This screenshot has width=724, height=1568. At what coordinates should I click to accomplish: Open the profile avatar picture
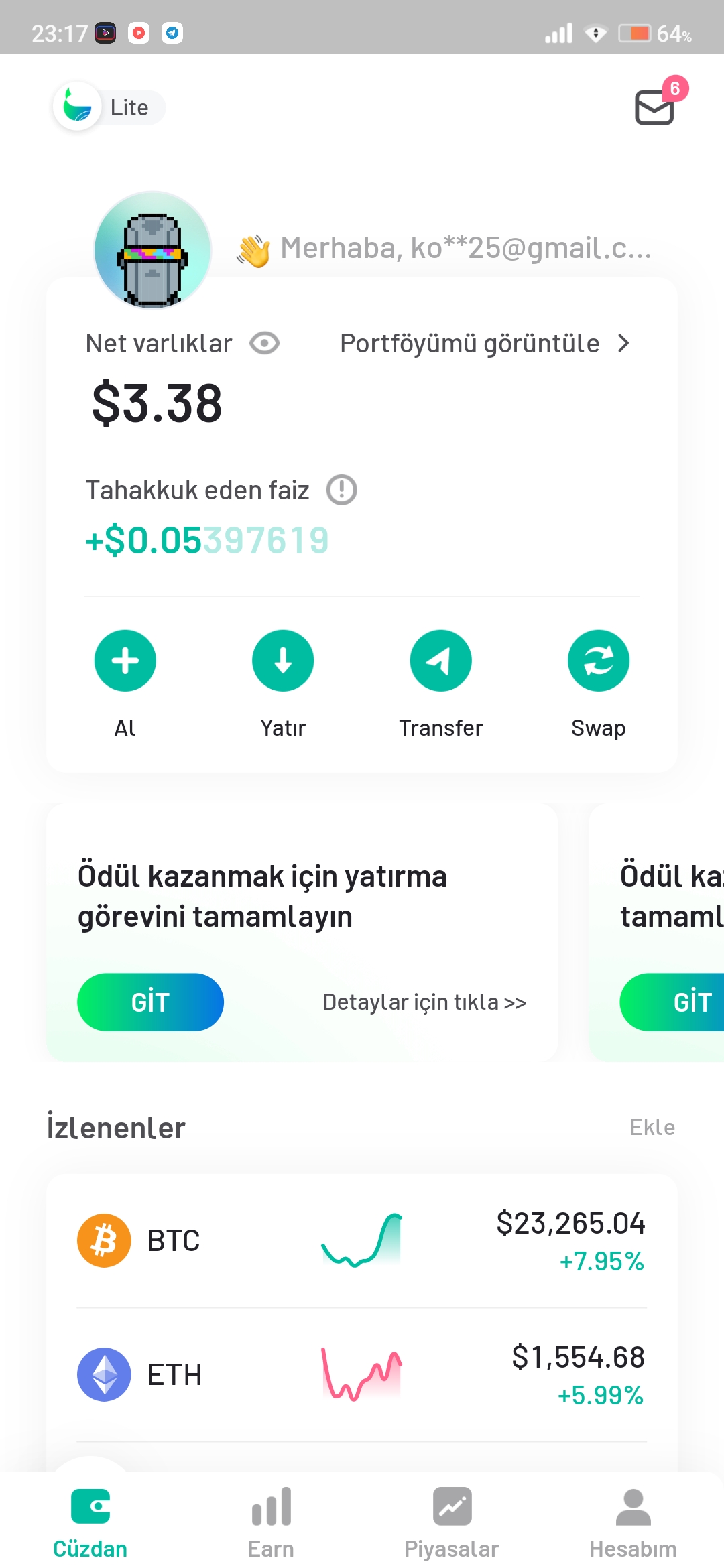click(153, 250)
